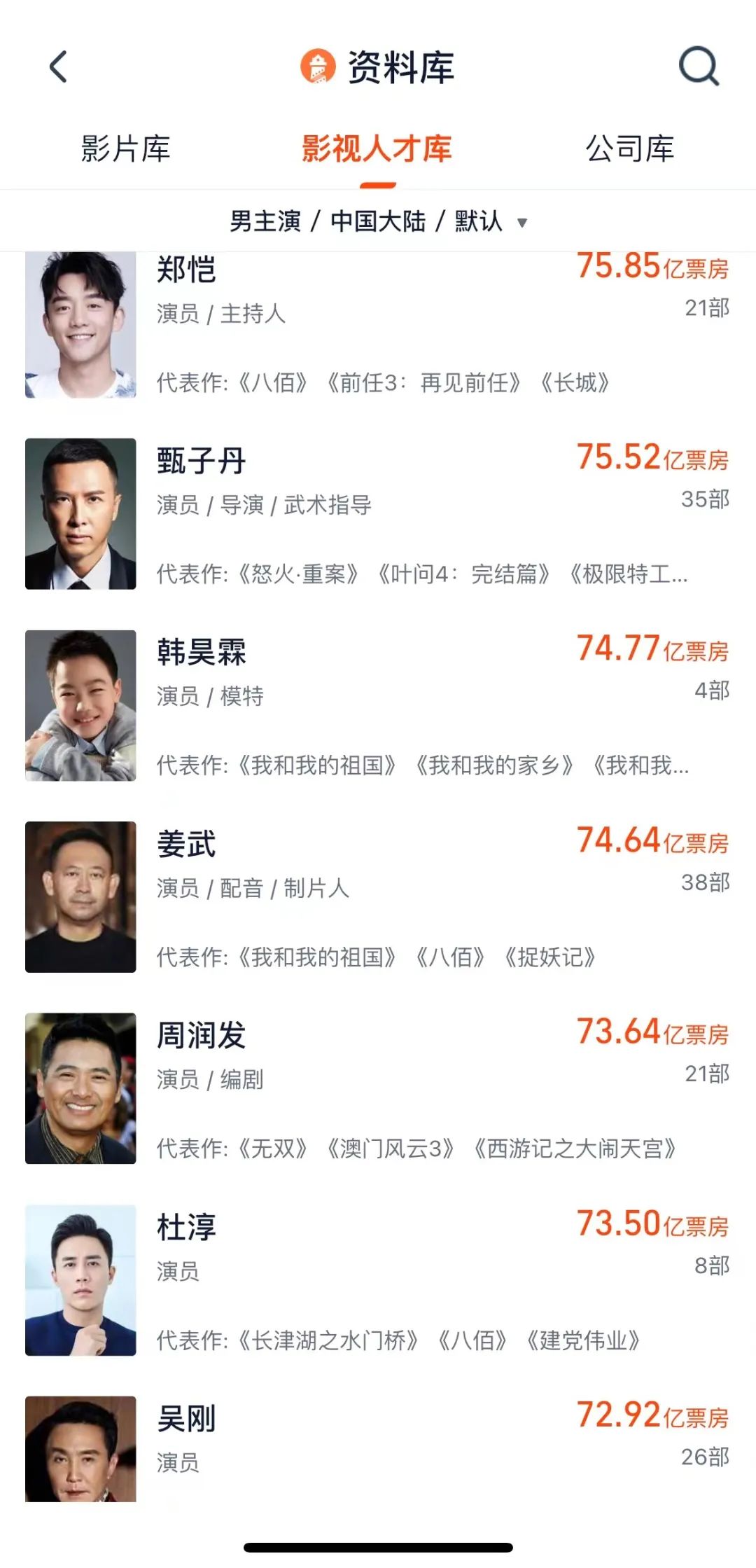
Task: Open 甄子丹's profile row
Action: pyautogui.click(x=378, y=514)
